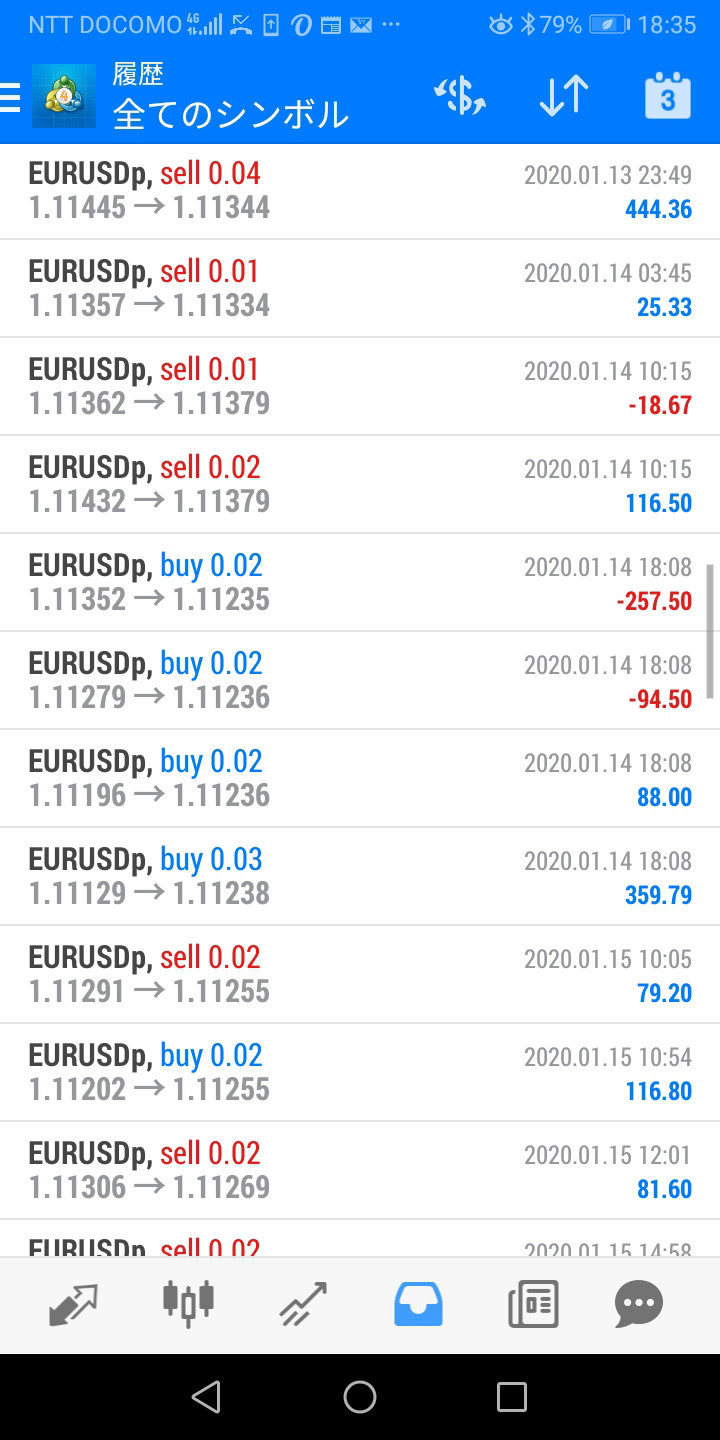Open the trade closed at 2020.01.15 12:01
Image resolution: width=720 pixels, height=1440 pixels.
click(360, 1171)
